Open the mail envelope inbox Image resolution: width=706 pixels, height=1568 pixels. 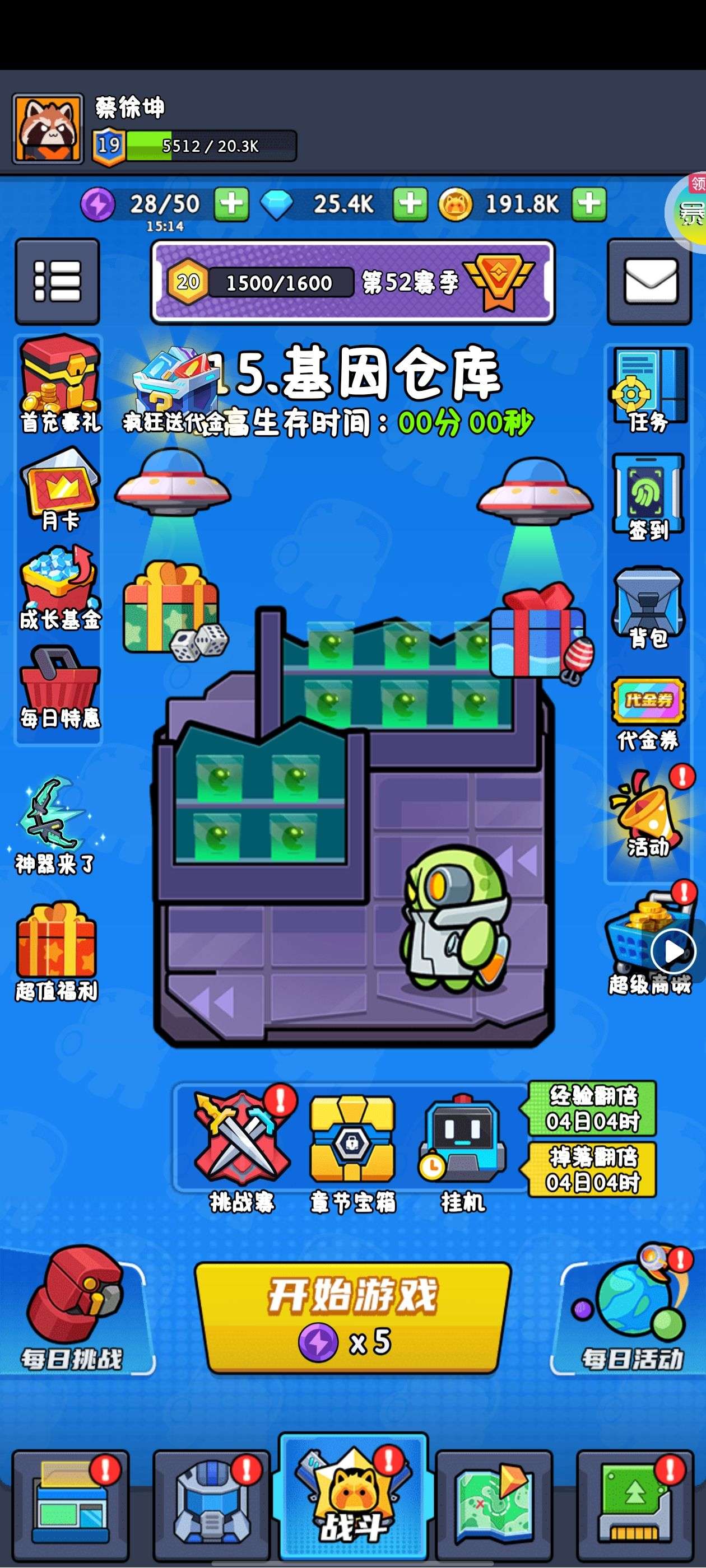tap(650, 281)
